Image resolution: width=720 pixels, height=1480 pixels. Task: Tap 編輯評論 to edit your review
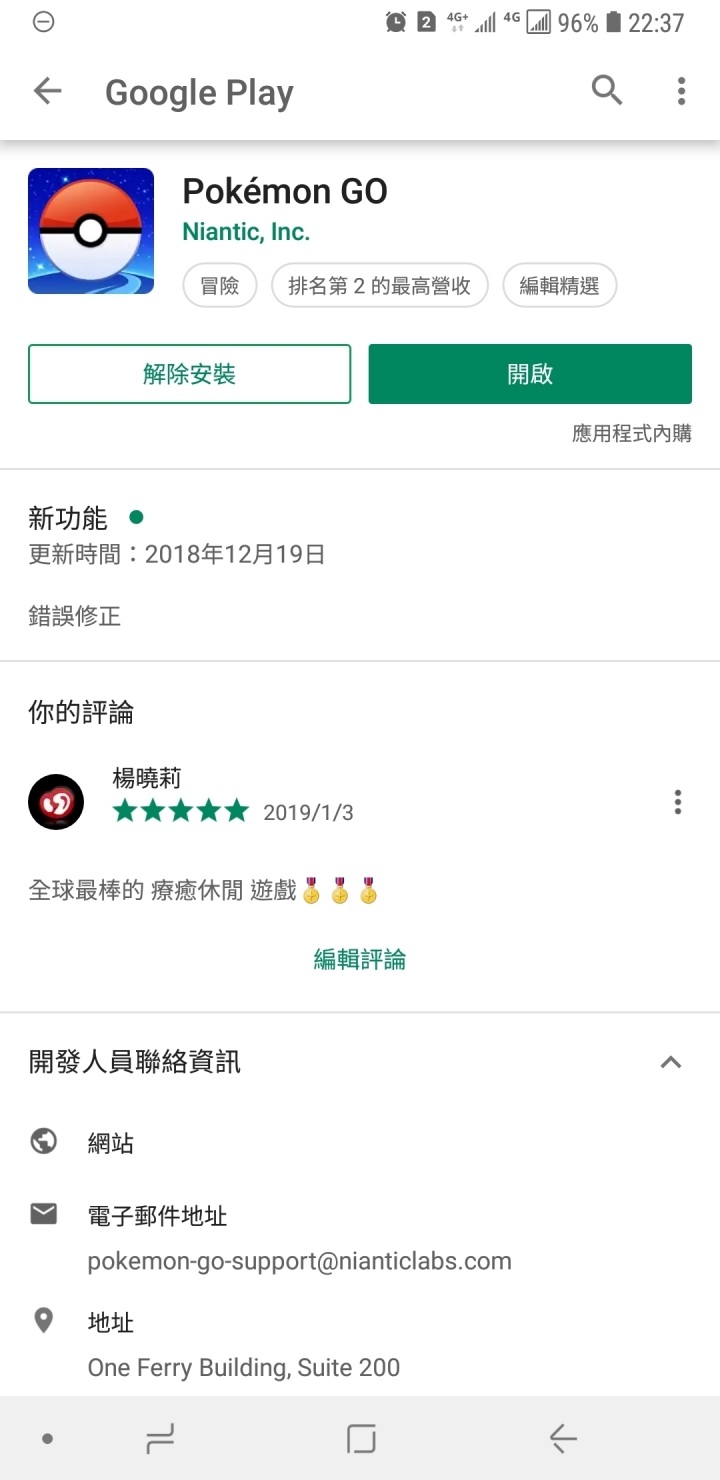360,959
